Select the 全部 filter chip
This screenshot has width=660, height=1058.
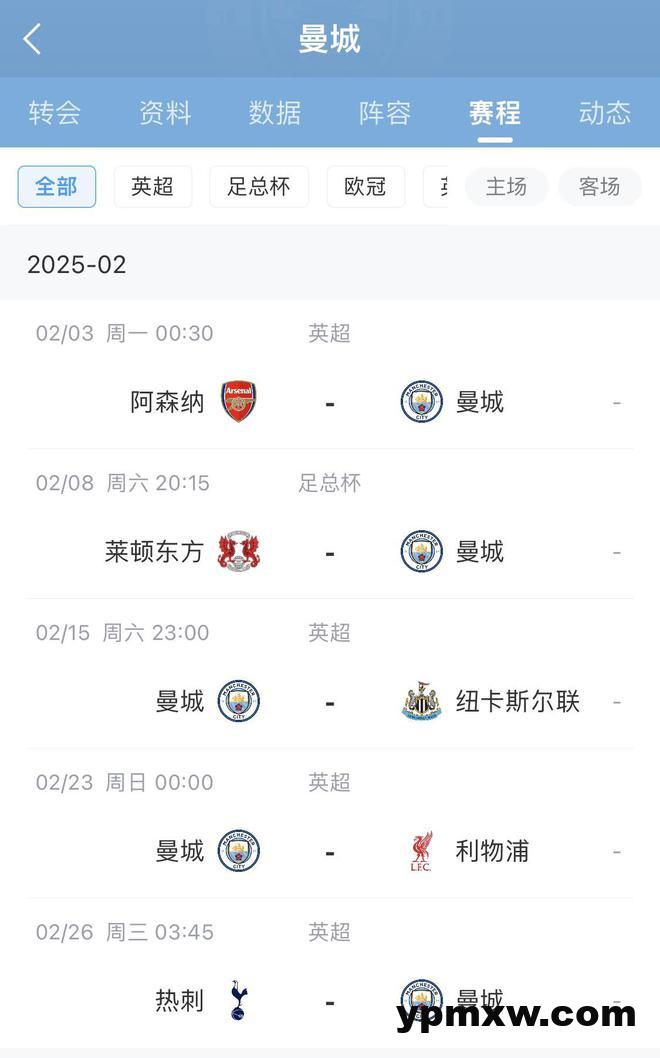click(x=57, y=187)
